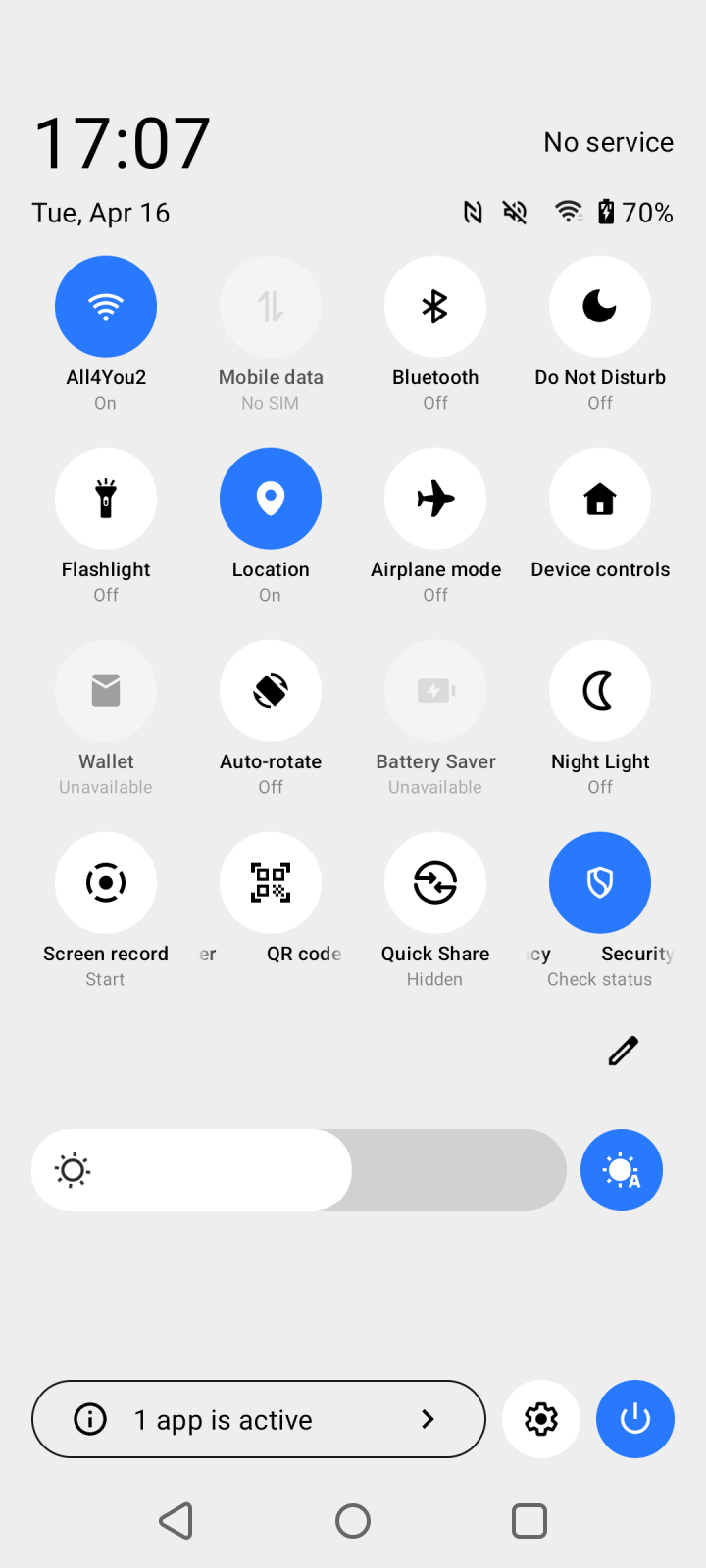Switch on the Flashlight
The image size is (706, 1568).
tap(106, 499)
